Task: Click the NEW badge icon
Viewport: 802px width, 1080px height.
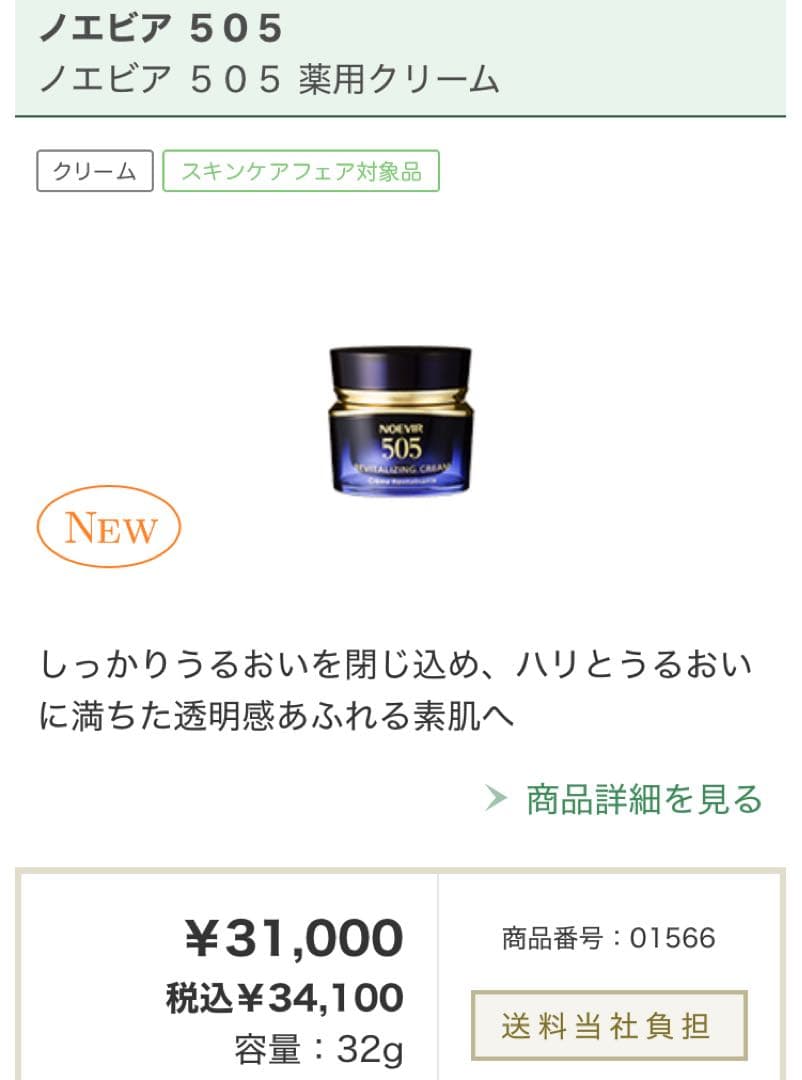Action: 110,526
